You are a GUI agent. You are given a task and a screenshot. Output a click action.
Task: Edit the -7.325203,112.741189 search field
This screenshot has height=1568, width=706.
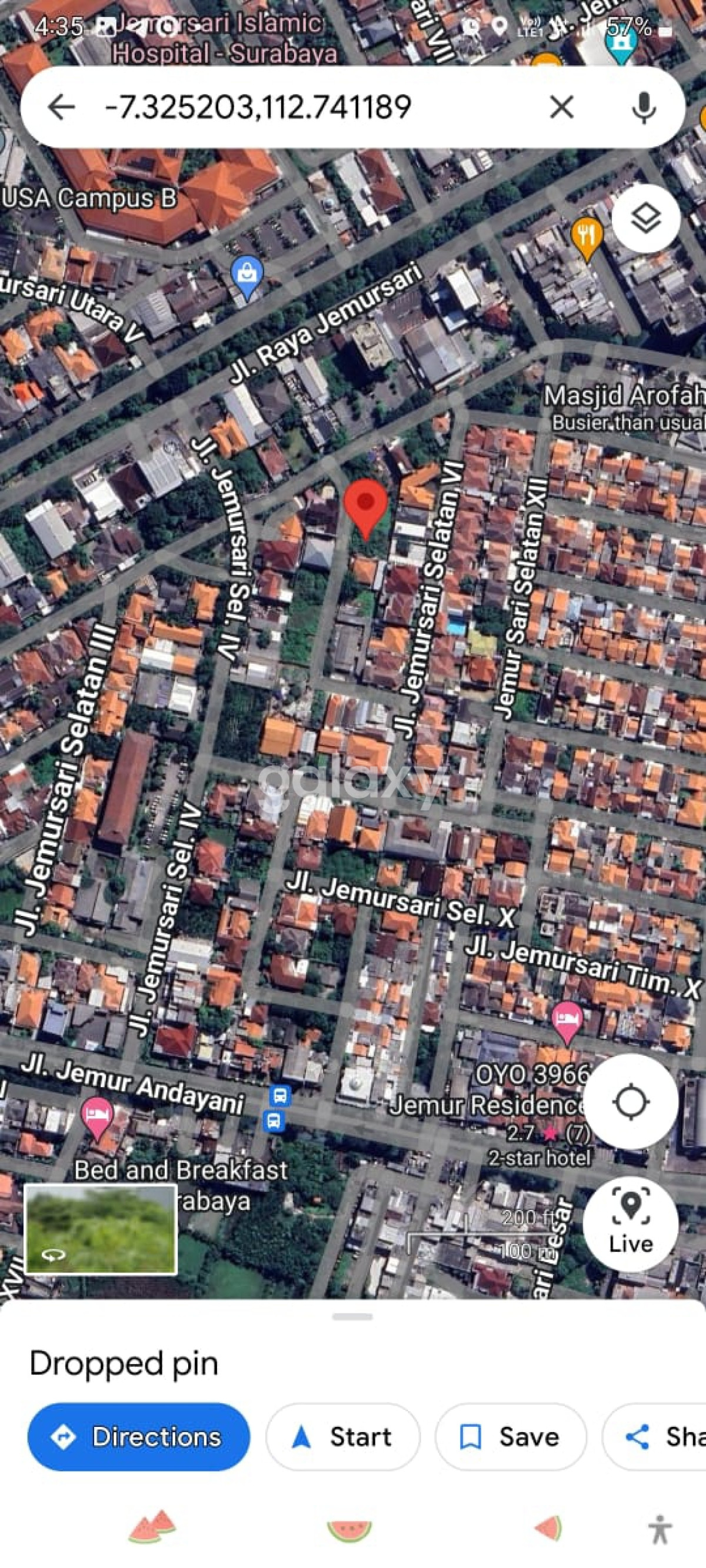pos(305,107)
